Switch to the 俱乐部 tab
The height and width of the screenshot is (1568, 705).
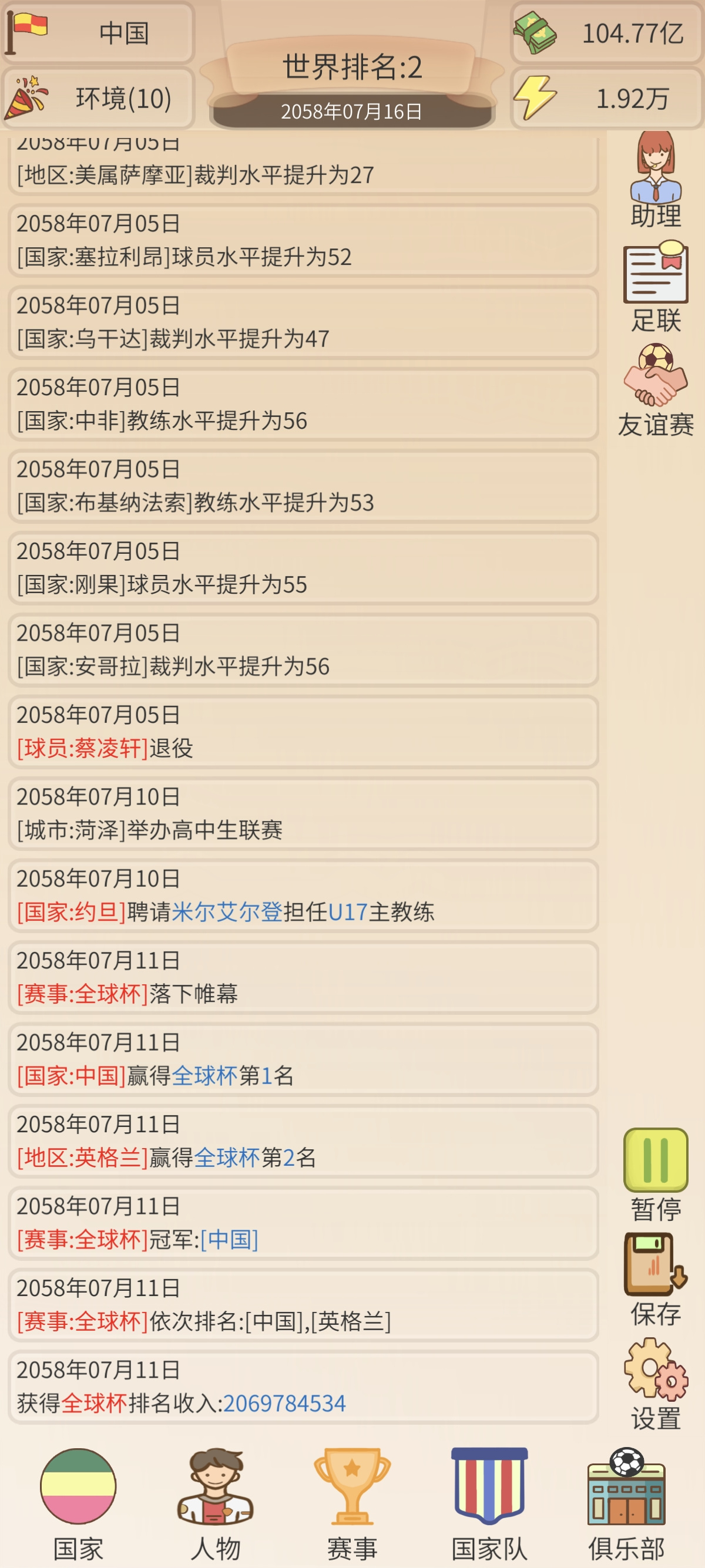click(x=626, y=1505)
